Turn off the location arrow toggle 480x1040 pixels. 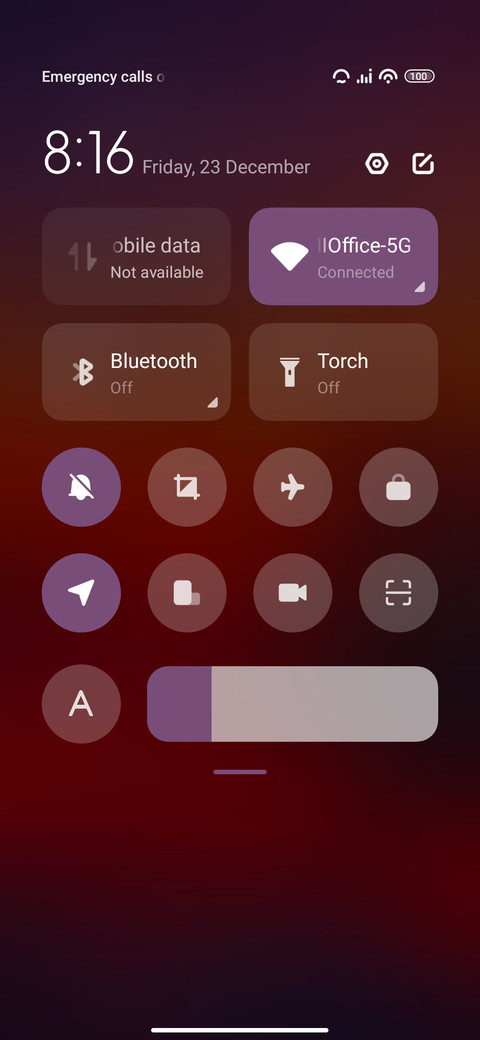(x=82, y=593)
